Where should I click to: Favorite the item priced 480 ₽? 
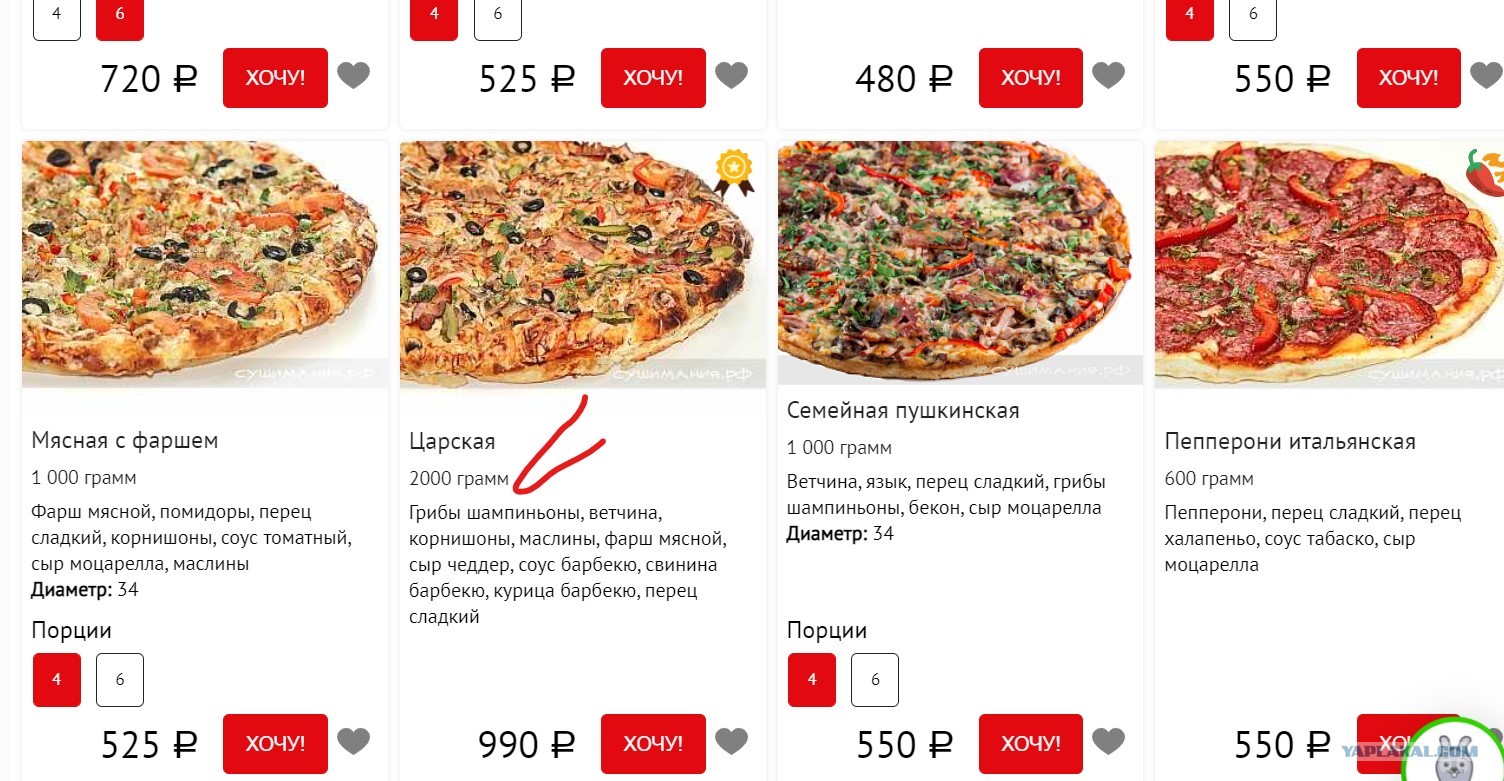pyautogui.click(x=1108, y=75)
